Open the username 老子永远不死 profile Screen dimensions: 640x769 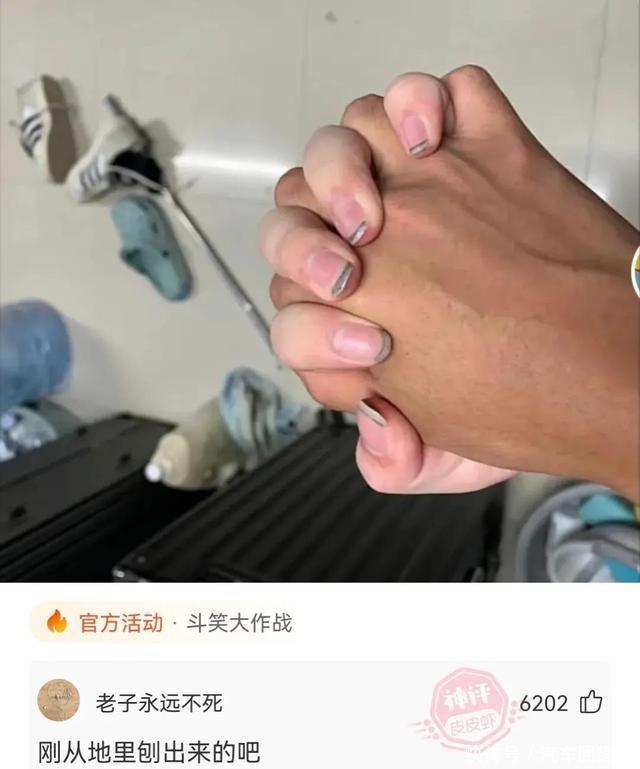tap(159, 703)
